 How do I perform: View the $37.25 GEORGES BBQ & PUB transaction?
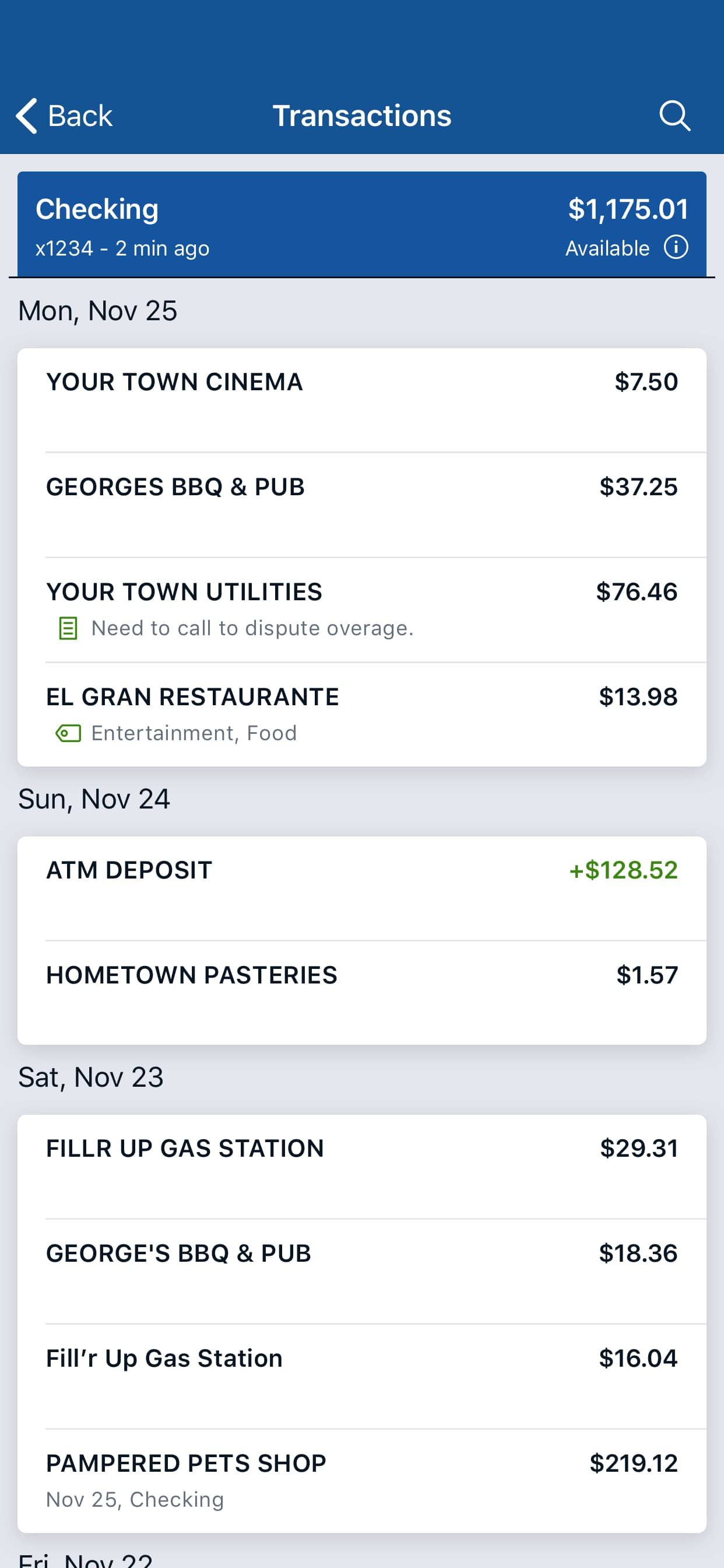coord(362,505)
